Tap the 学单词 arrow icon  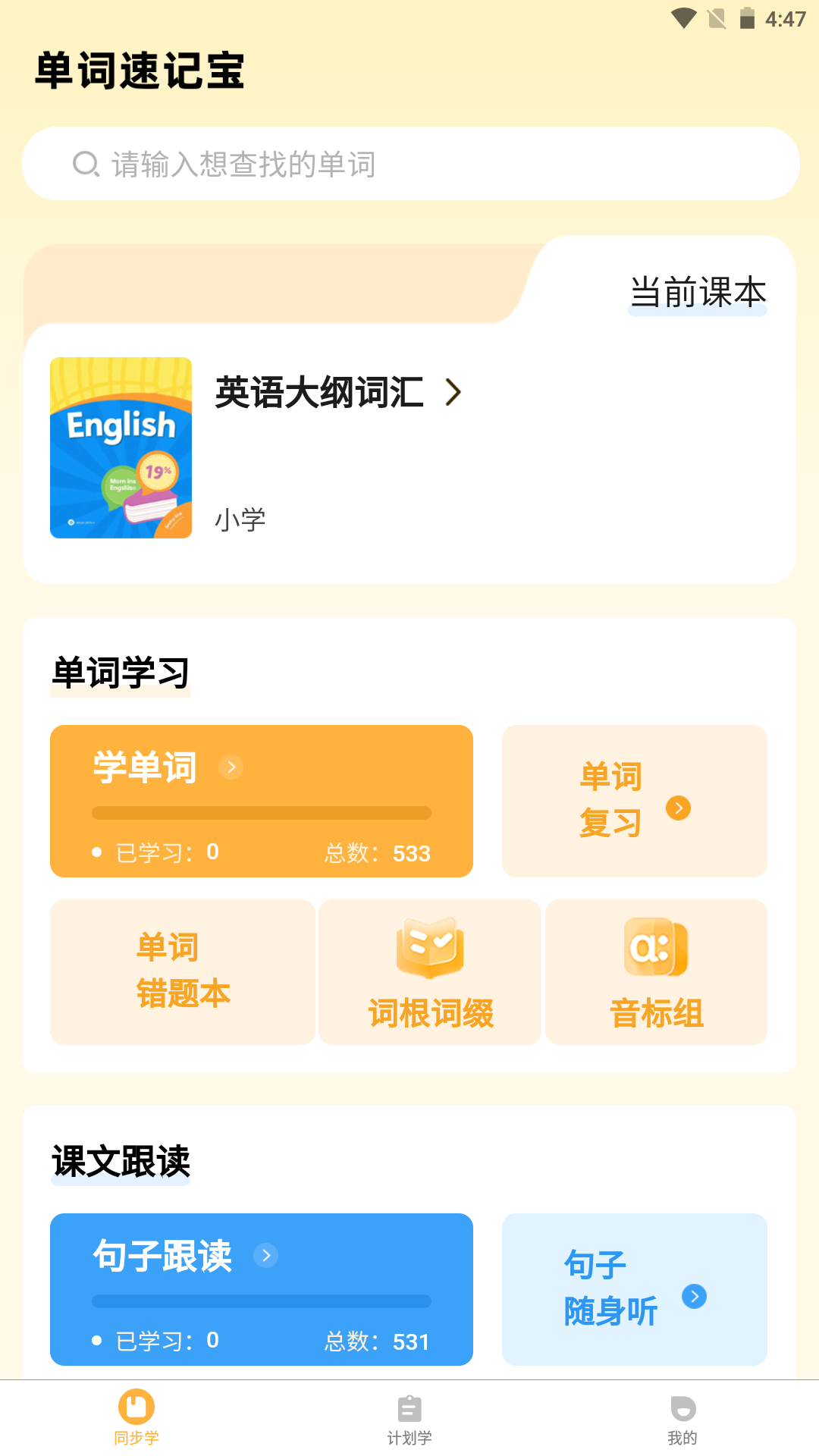click(231, 767)
